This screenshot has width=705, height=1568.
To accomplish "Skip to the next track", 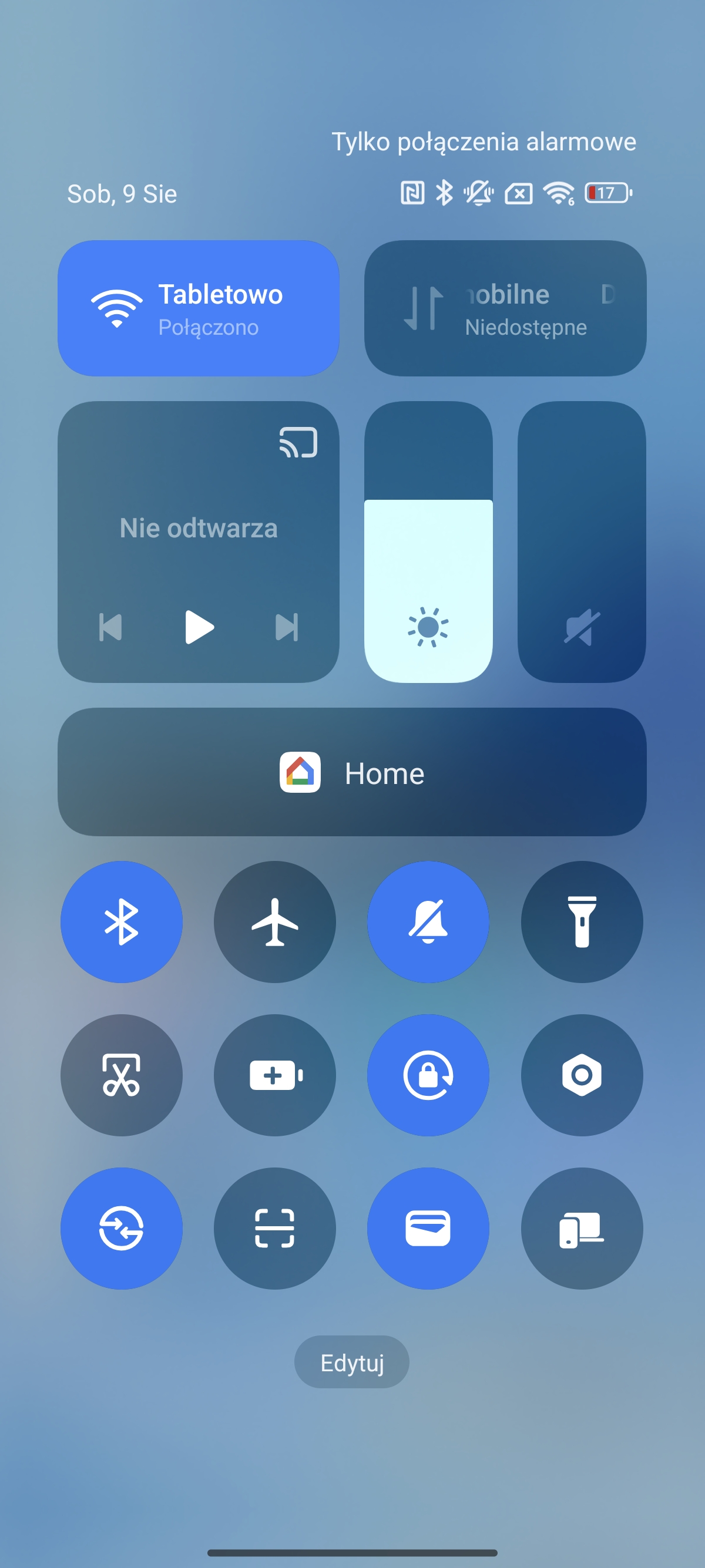I will tap(287, 627).
